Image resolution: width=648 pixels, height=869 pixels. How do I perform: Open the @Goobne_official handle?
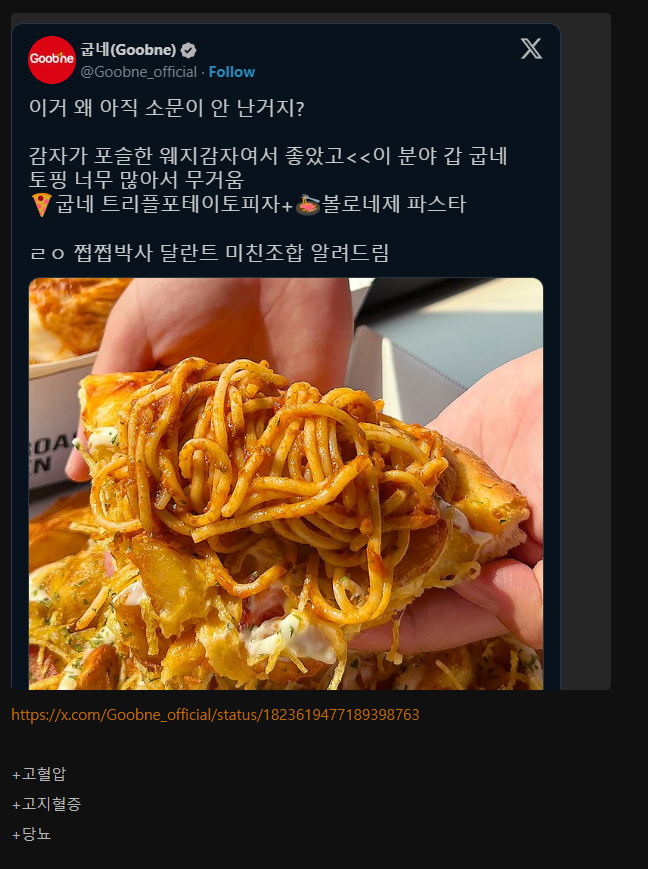click(x=138, y=72)
